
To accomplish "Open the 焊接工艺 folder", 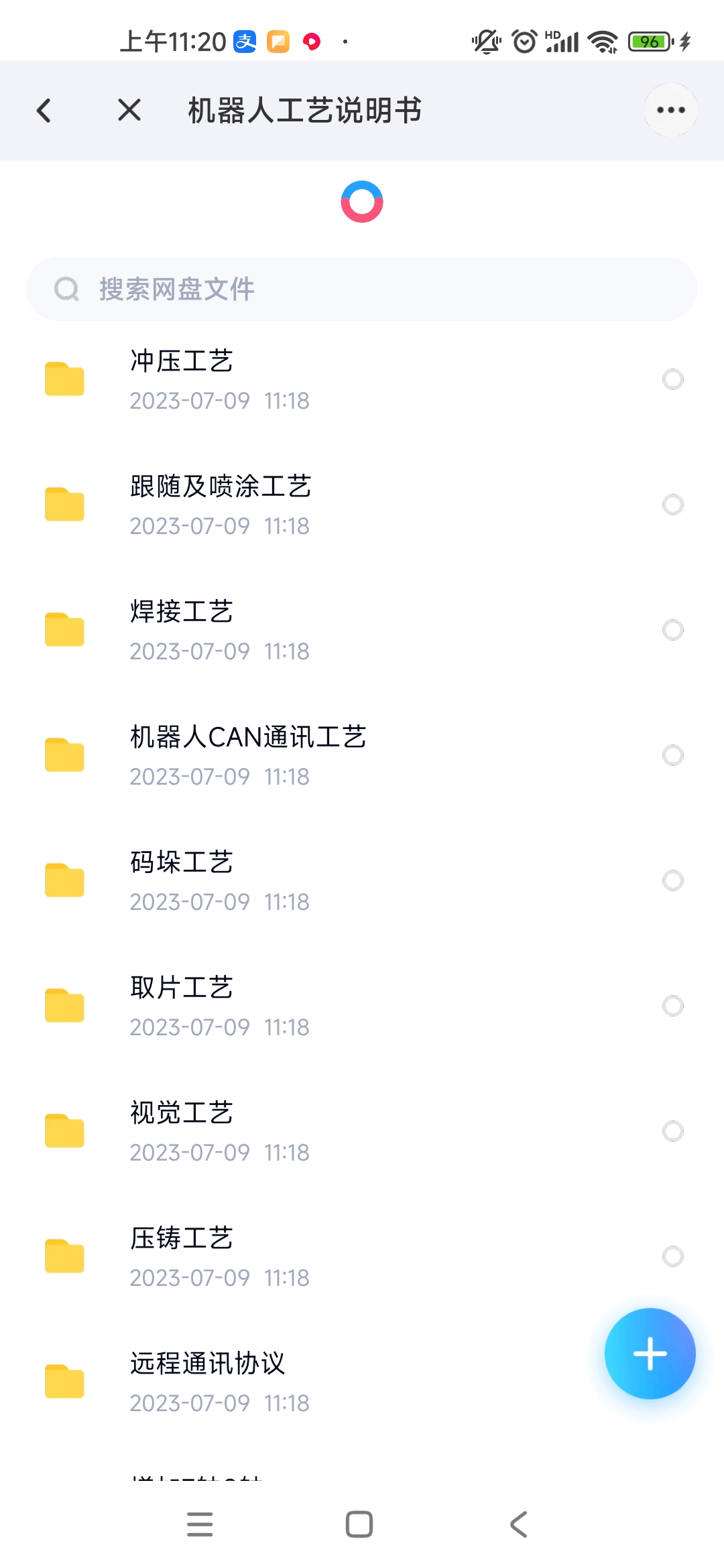I will click(362, 631).
